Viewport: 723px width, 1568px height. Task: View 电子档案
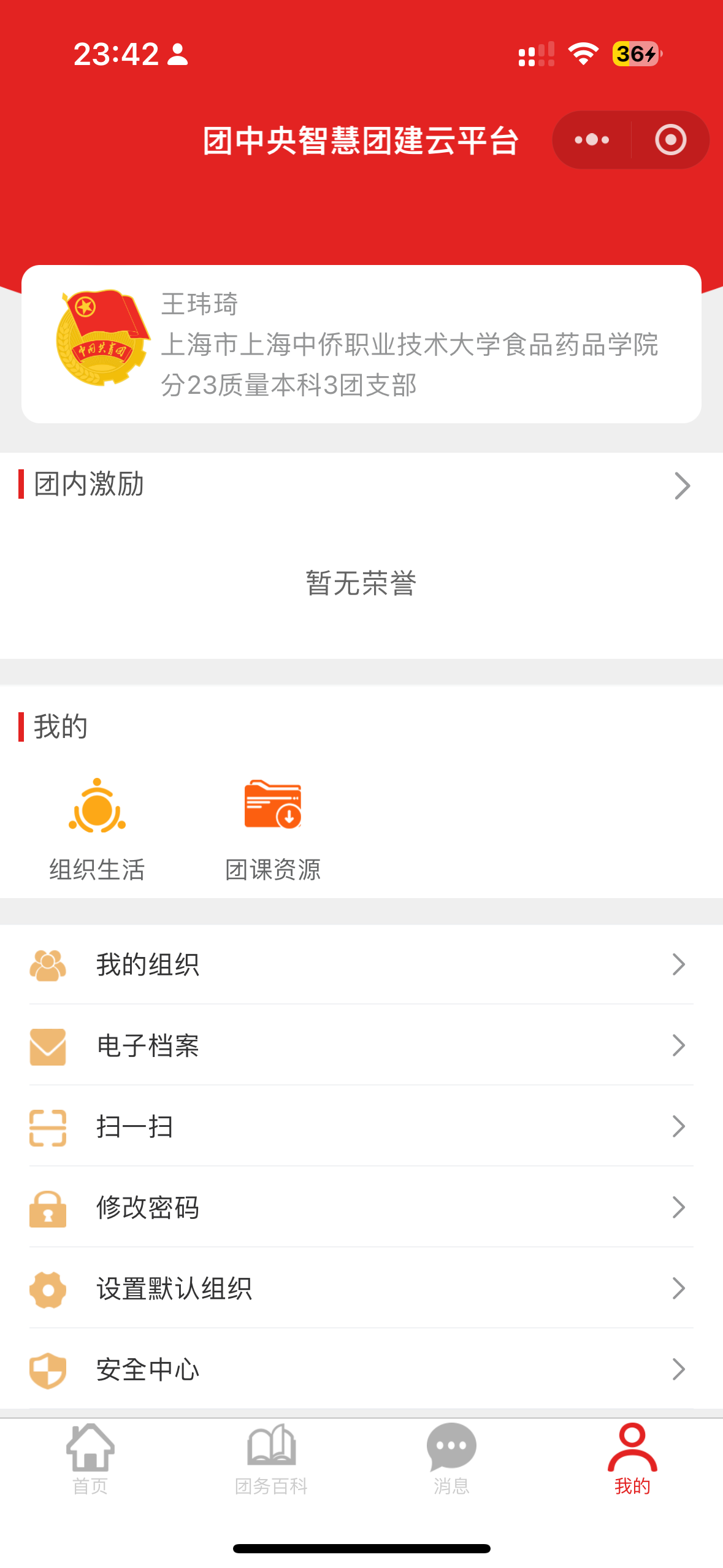tap(361, 1045)
